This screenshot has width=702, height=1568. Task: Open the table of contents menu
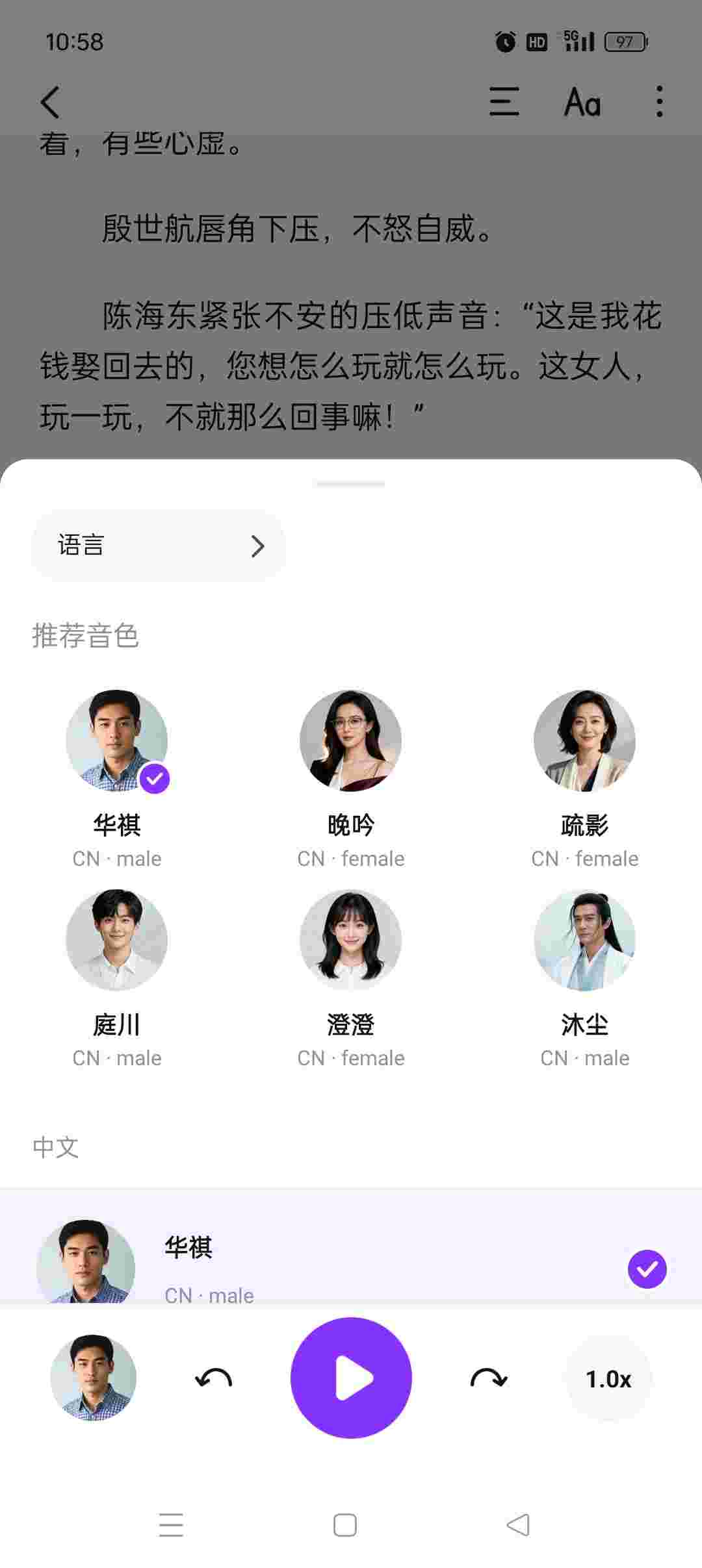504,103
